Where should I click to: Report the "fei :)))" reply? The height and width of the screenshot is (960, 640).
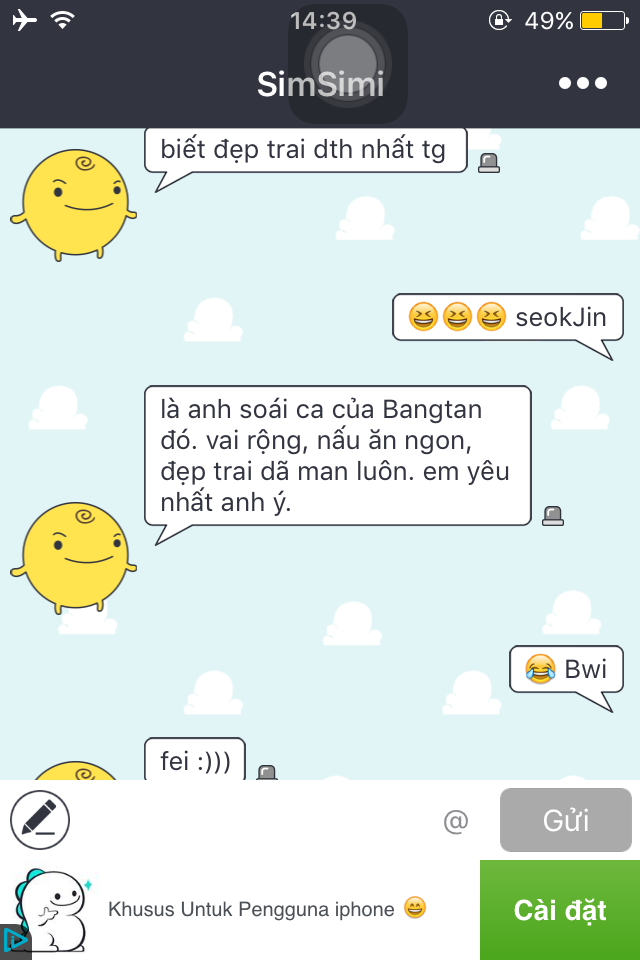pyautogui.click(x=266, y=772)
